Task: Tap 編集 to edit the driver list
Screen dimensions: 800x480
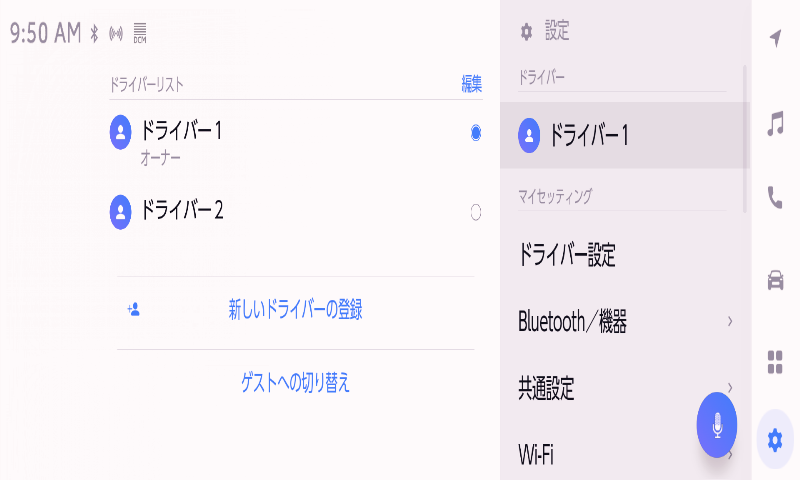Action: (x=471, y=84)
